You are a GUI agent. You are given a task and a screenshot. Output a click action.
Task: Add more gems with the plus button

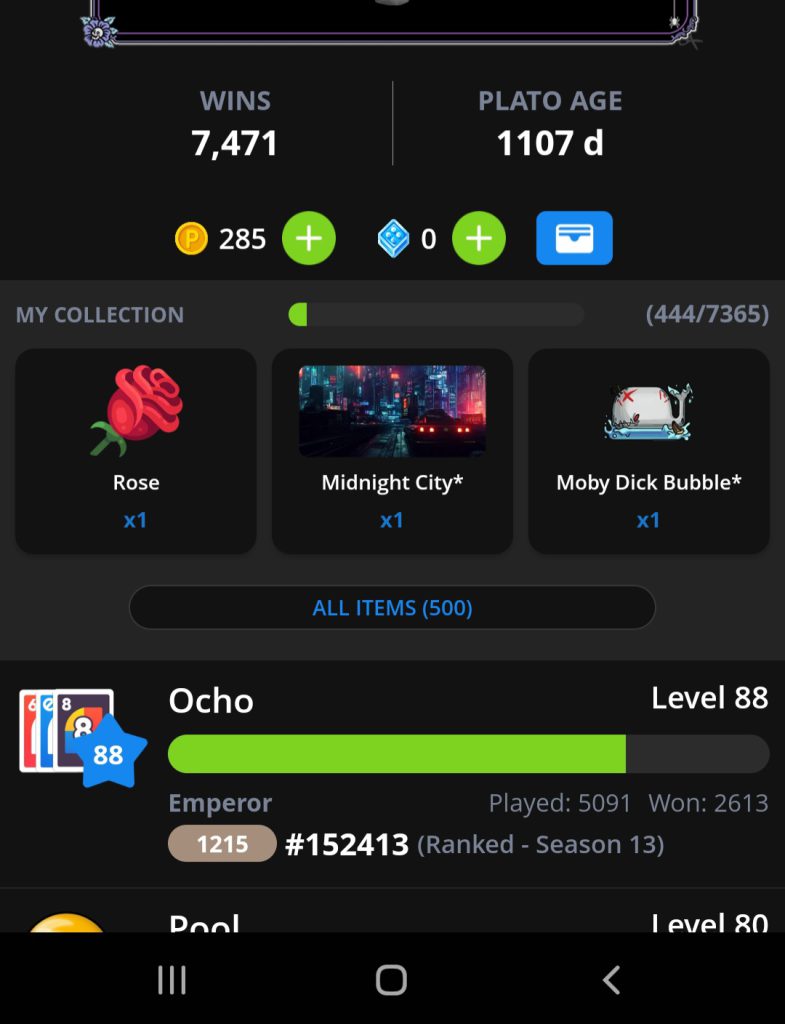coord(479,239)
